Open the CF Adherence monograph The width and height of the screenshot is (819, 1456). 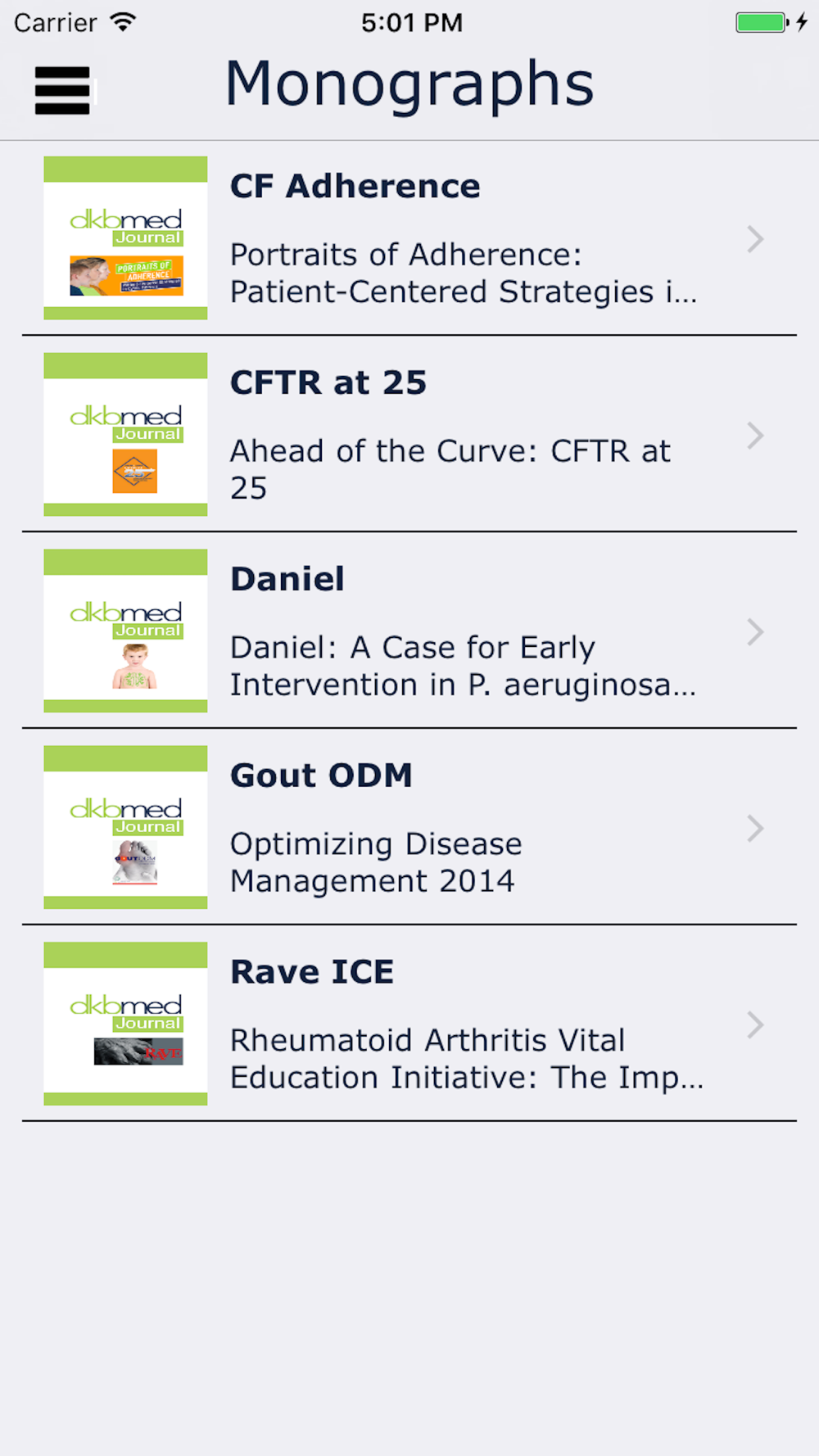[x=409, y=238]
